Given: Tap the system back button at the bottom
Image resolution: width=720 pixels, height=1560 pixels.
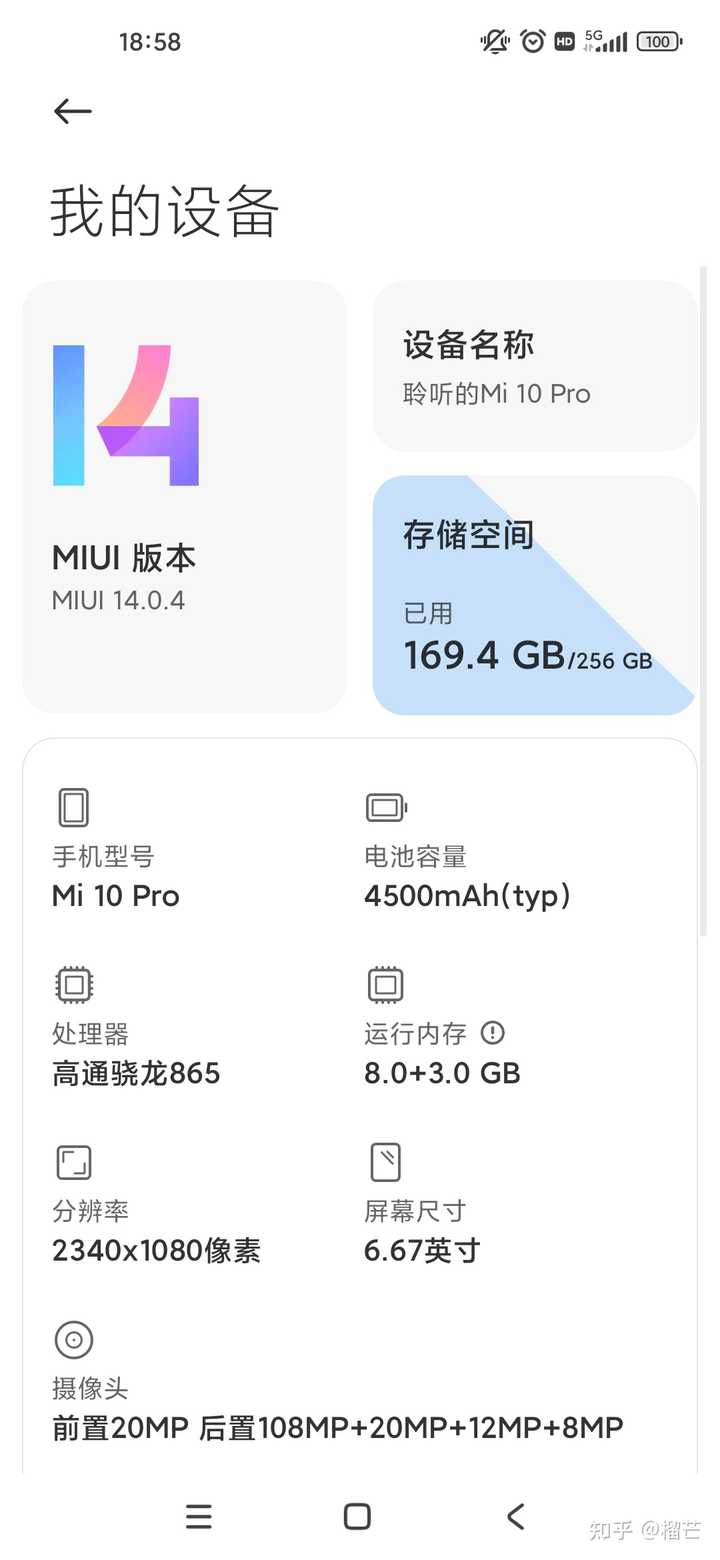Looking at the screenshot, I should pyautogui.click(x=516, y=1516).
